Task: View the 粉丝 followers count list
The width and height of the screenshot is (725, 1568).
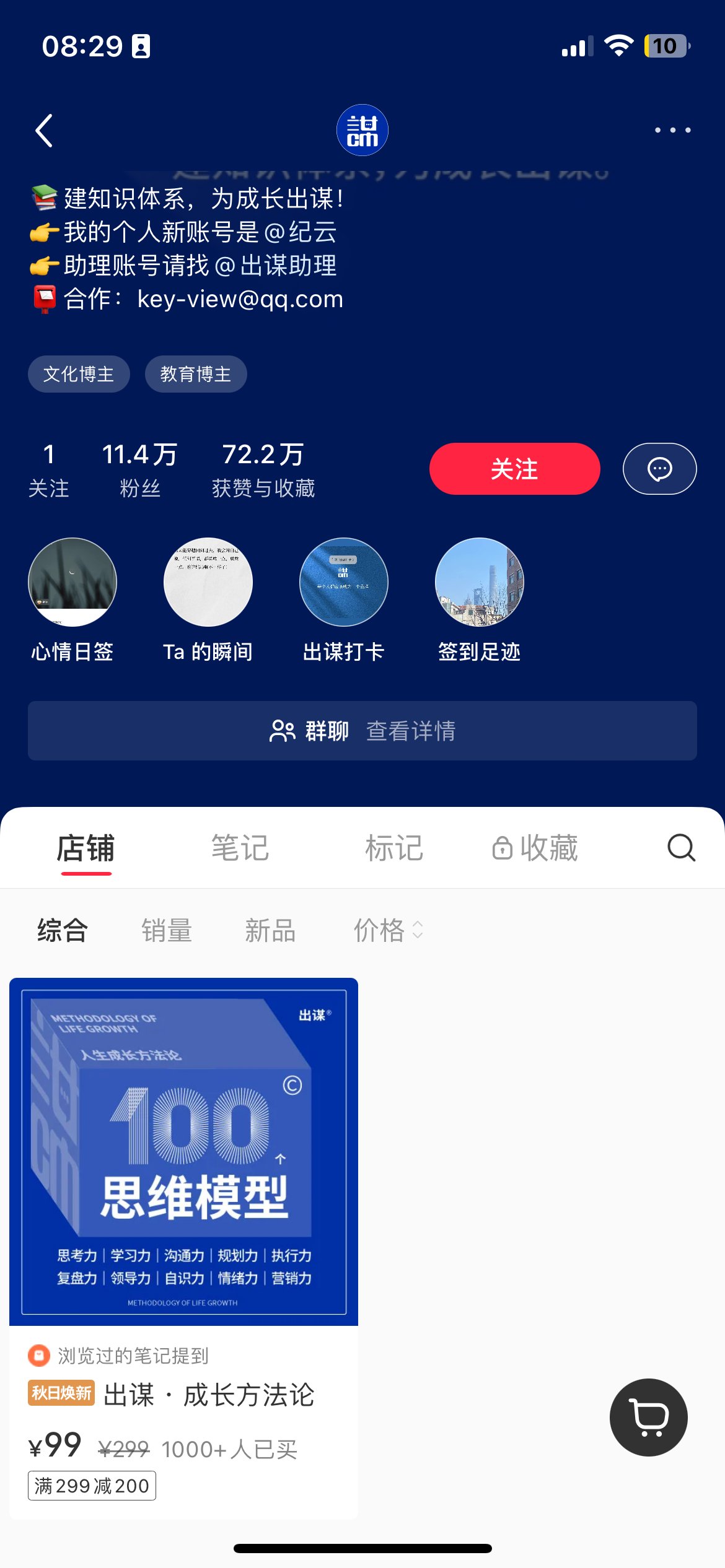Action: pyautogui.click(x=140, y=469)
